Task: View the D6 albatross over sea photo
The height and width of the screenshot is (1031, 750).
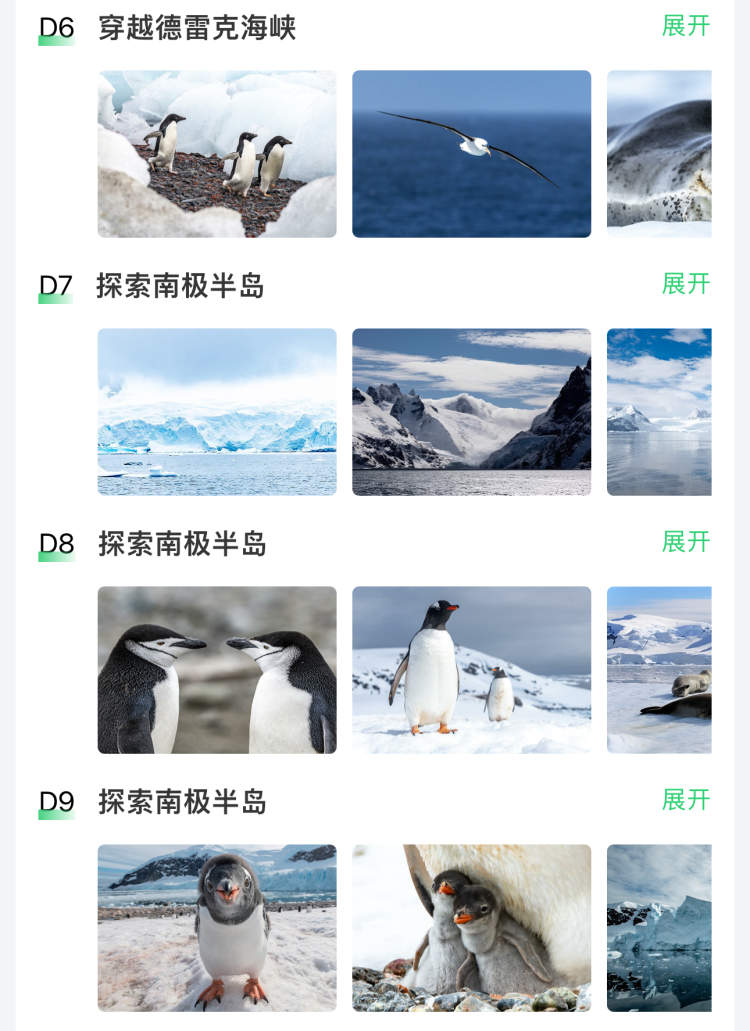Action: [x=471, y=154]
